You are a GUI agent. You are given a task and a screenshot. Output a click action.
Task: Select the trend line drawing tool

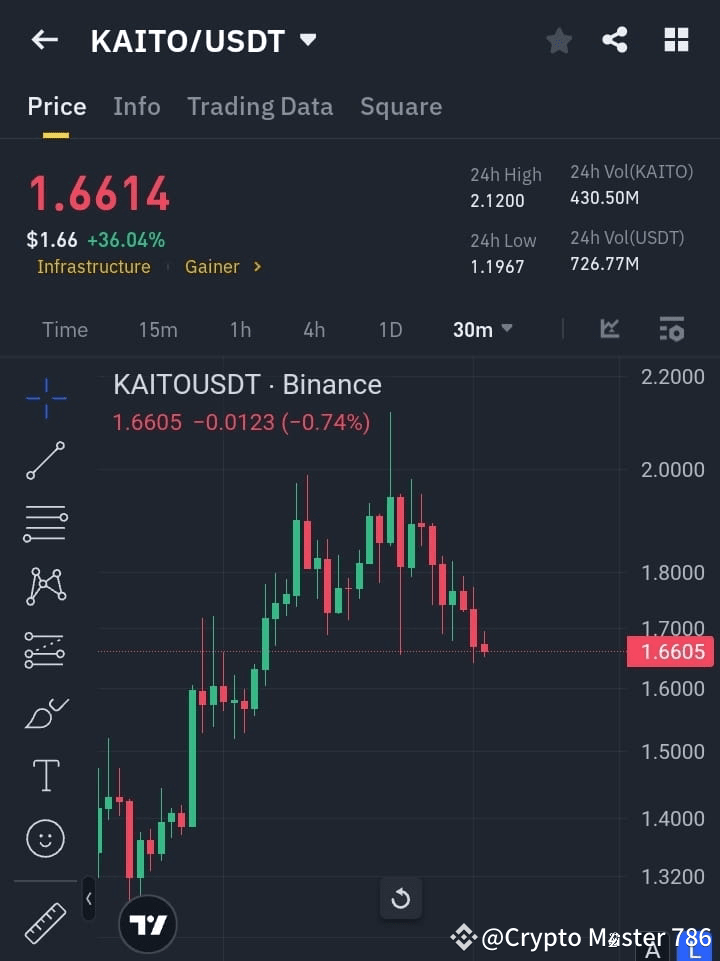coord(44,461)
